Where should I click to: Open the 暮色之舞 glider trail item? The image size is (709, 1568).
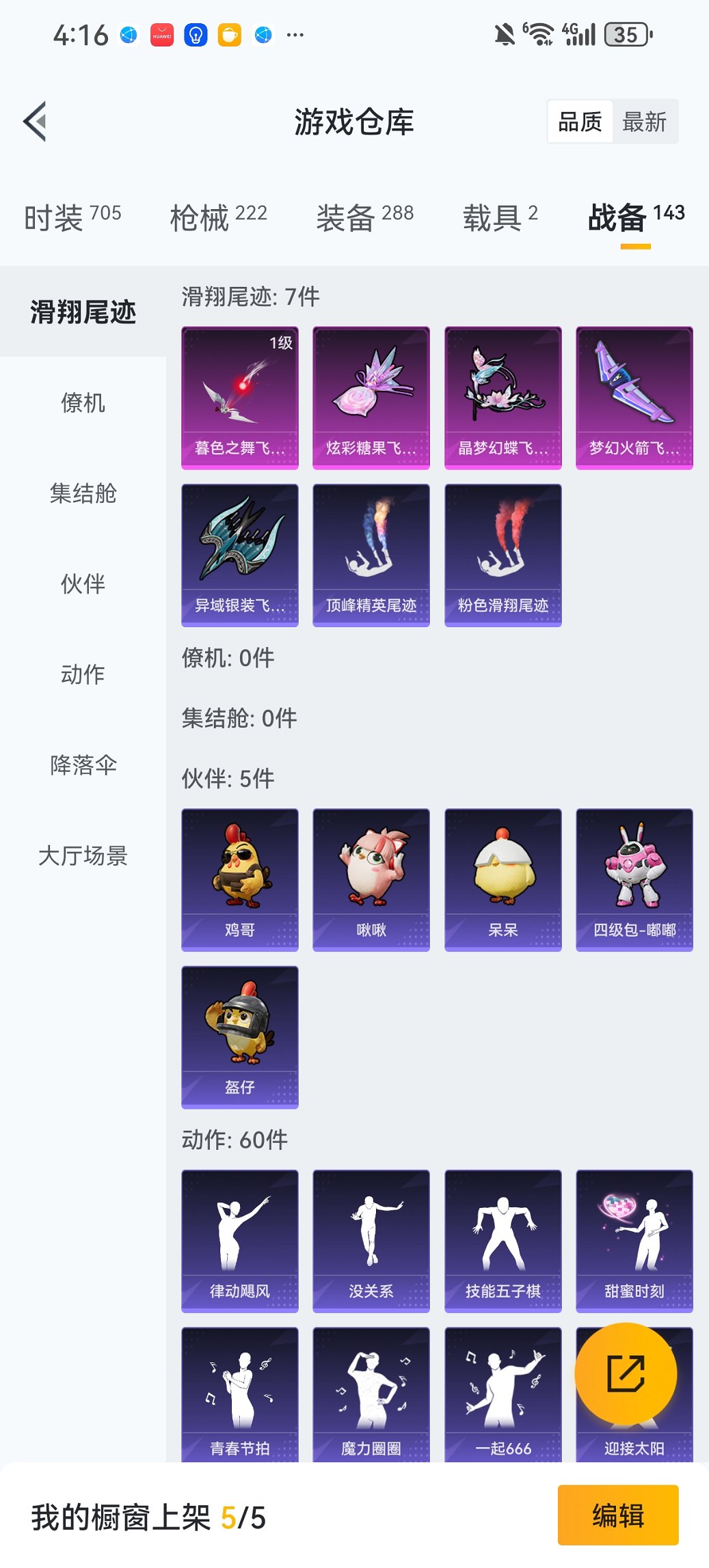coord(240,398)
